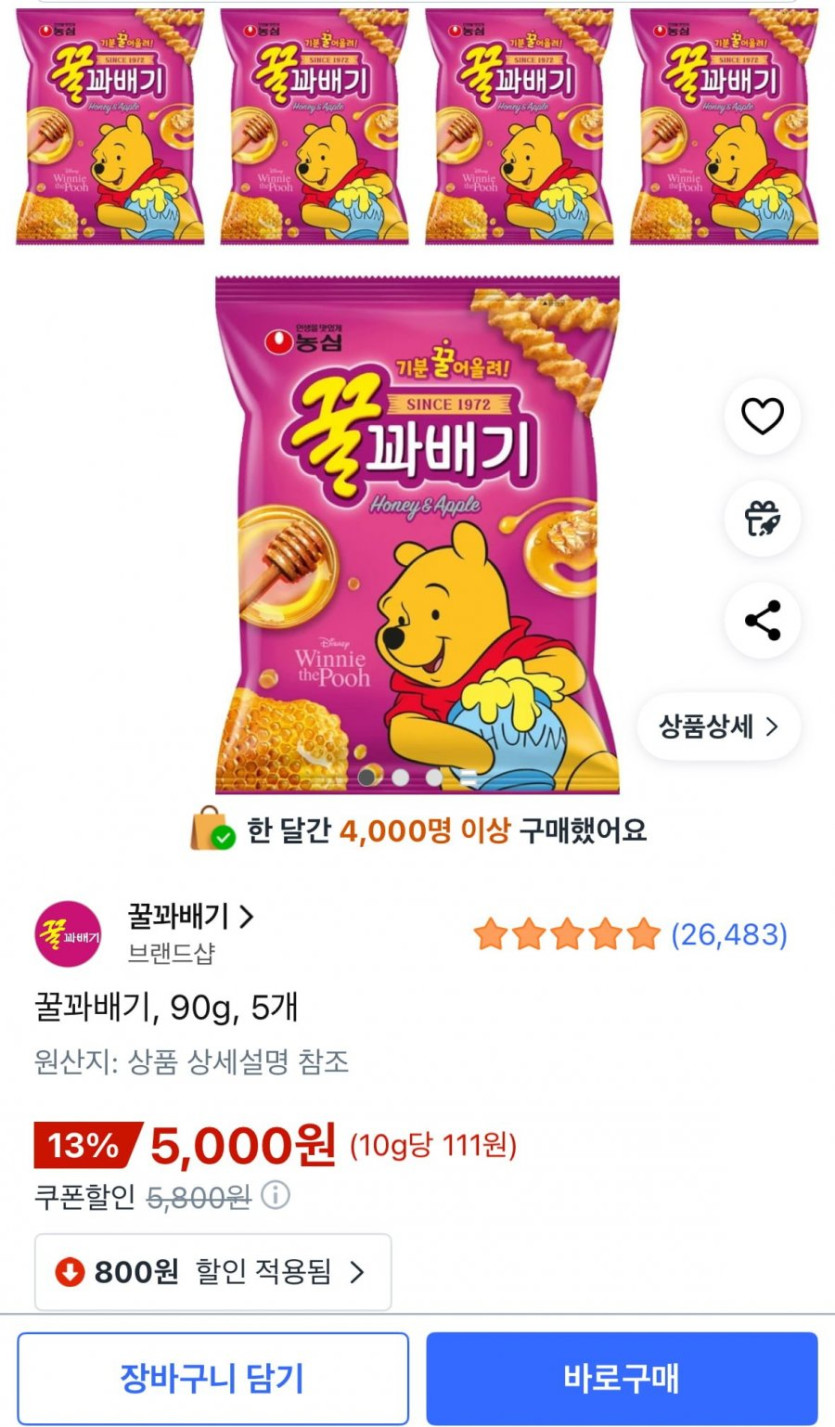Buy now with 바로구매
This screenshot has height=1427, width=835.
(x=621, y=1378)
